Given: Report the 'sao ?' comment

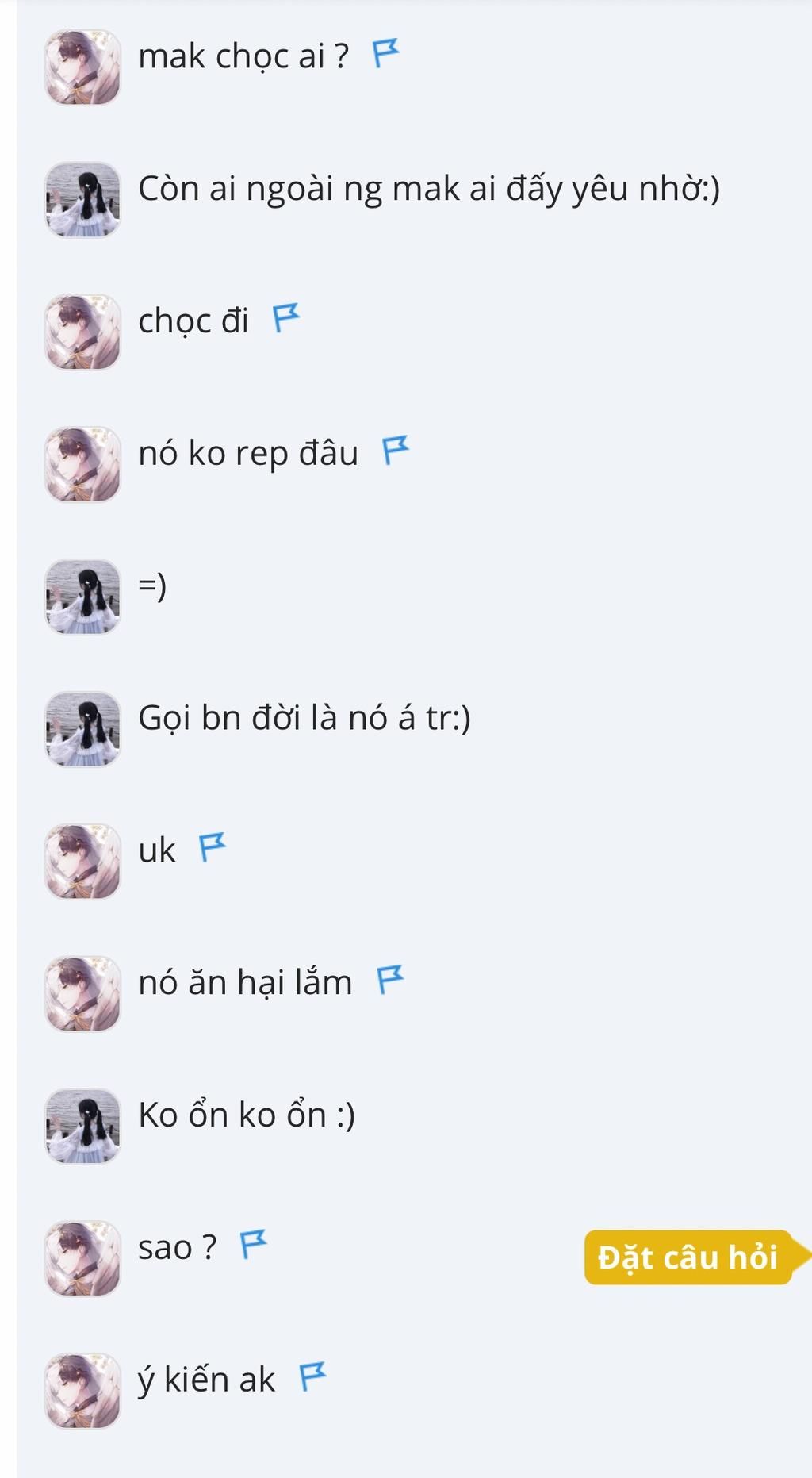Looking at the screenshot, I should pos(254,1244).
